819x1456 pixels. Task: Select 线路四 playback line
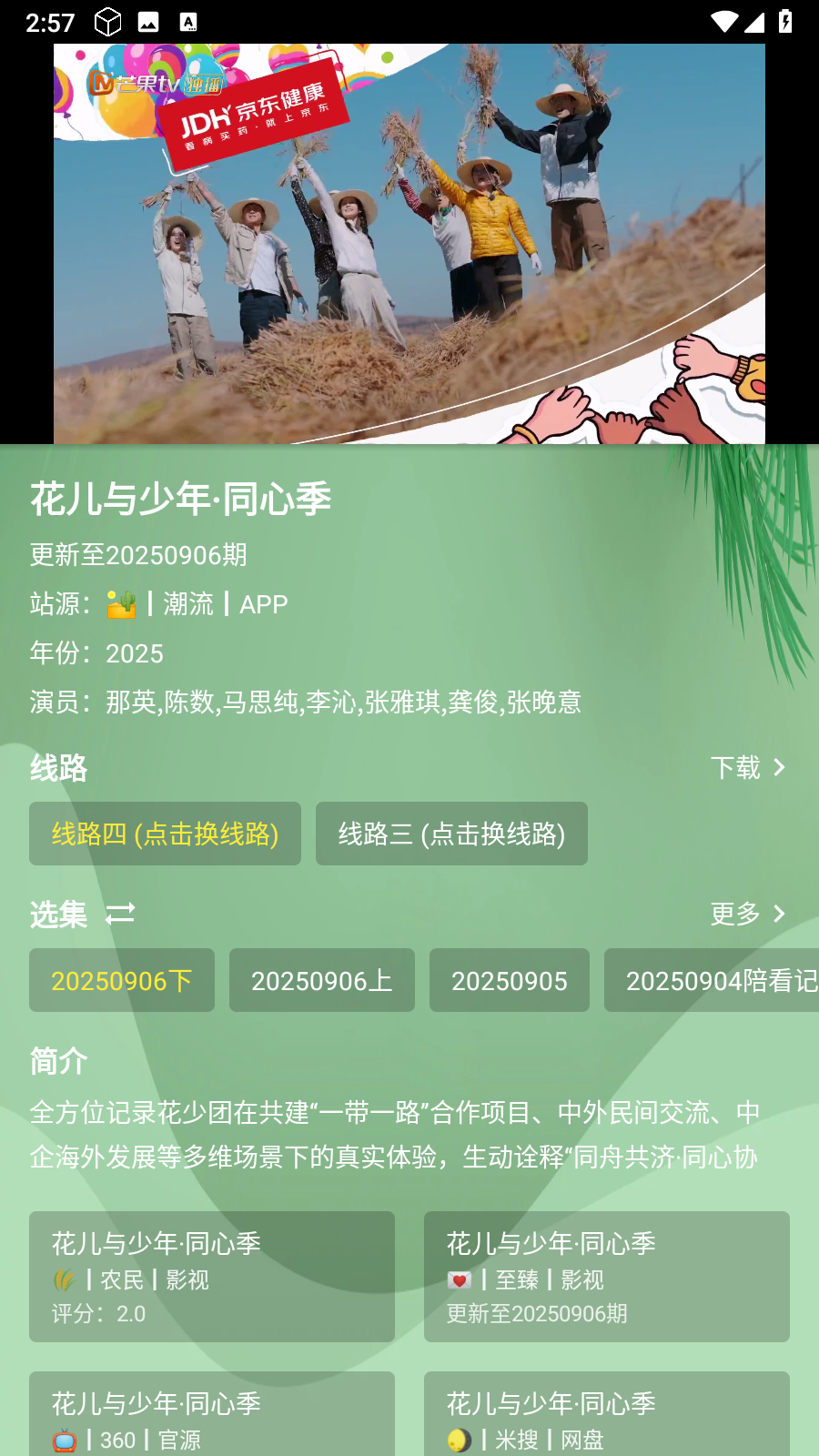pyautogui.click(x=165, y=834)
